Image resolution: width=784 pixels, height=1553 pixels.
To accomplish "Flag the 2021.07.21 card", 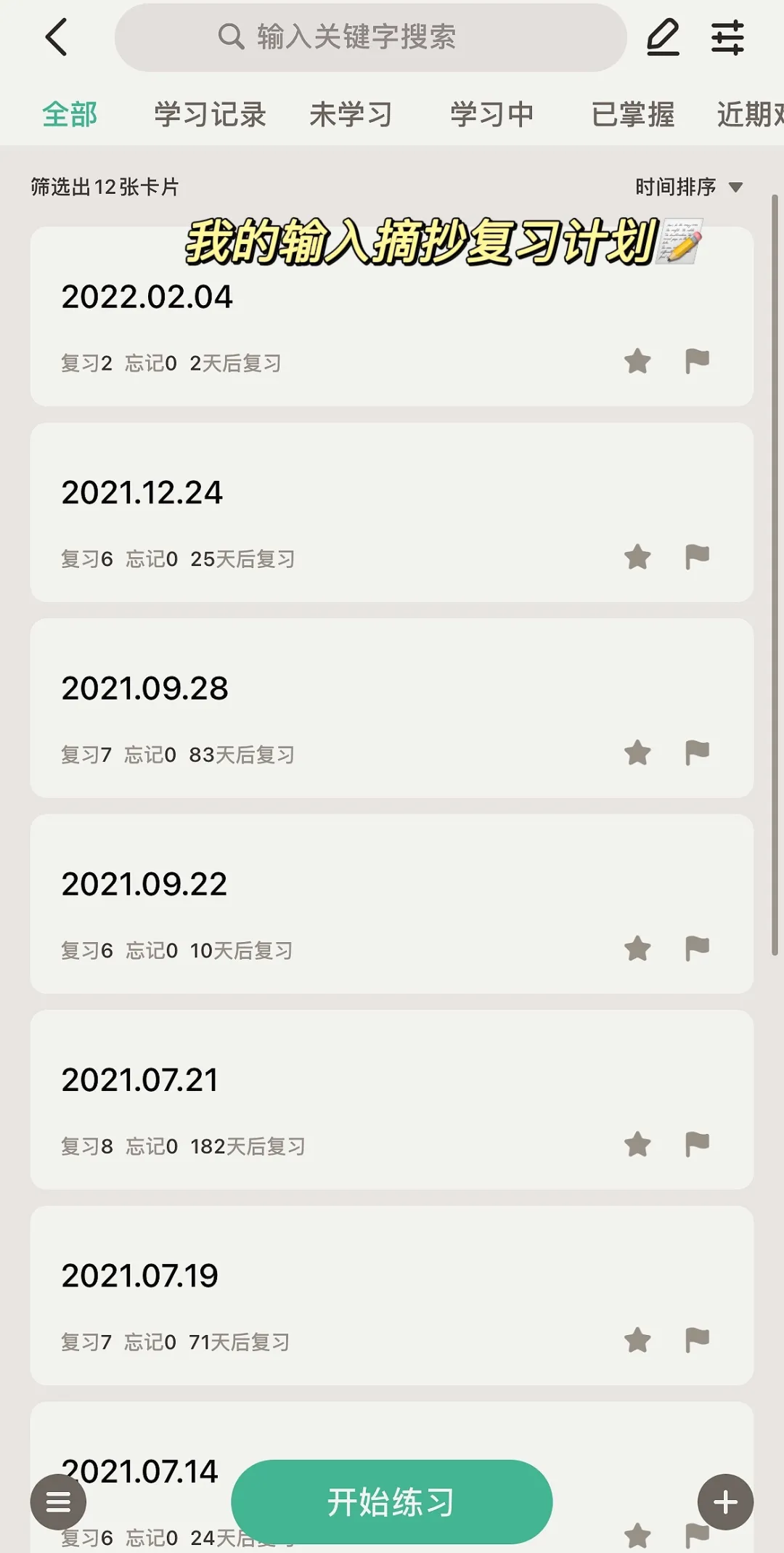I will (x=698, y=1144).
